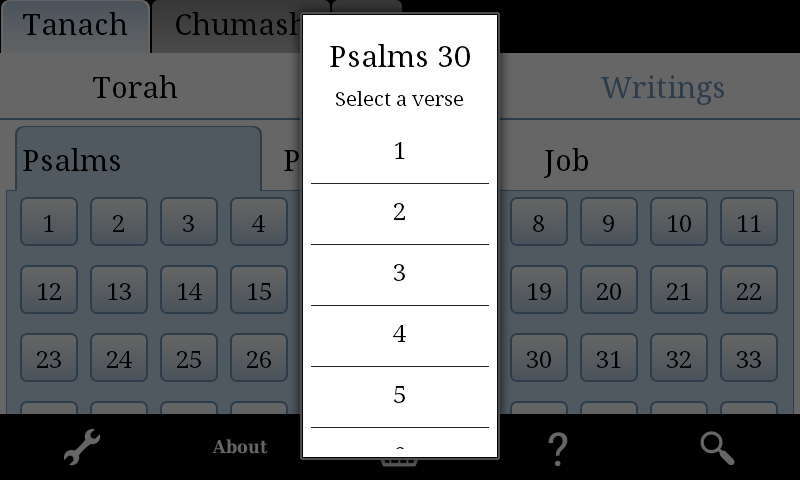This screenshot has height=480, width=800.
Task: Open Psalms chapter 1
Action: point(49,223)
